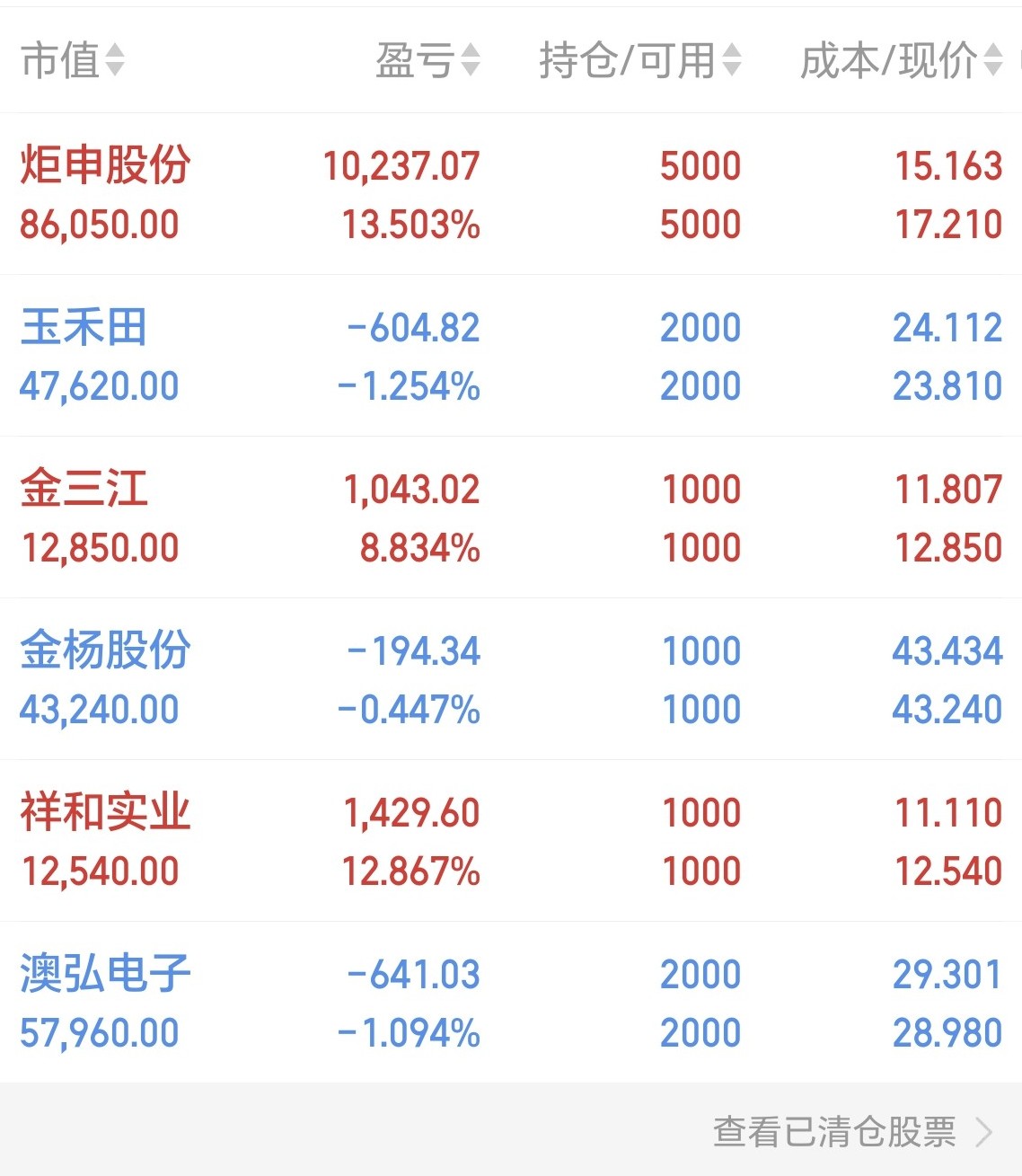View details for 金杨股份
The width and height of the screenshot is (1022, 1176).
click(511, 679)
